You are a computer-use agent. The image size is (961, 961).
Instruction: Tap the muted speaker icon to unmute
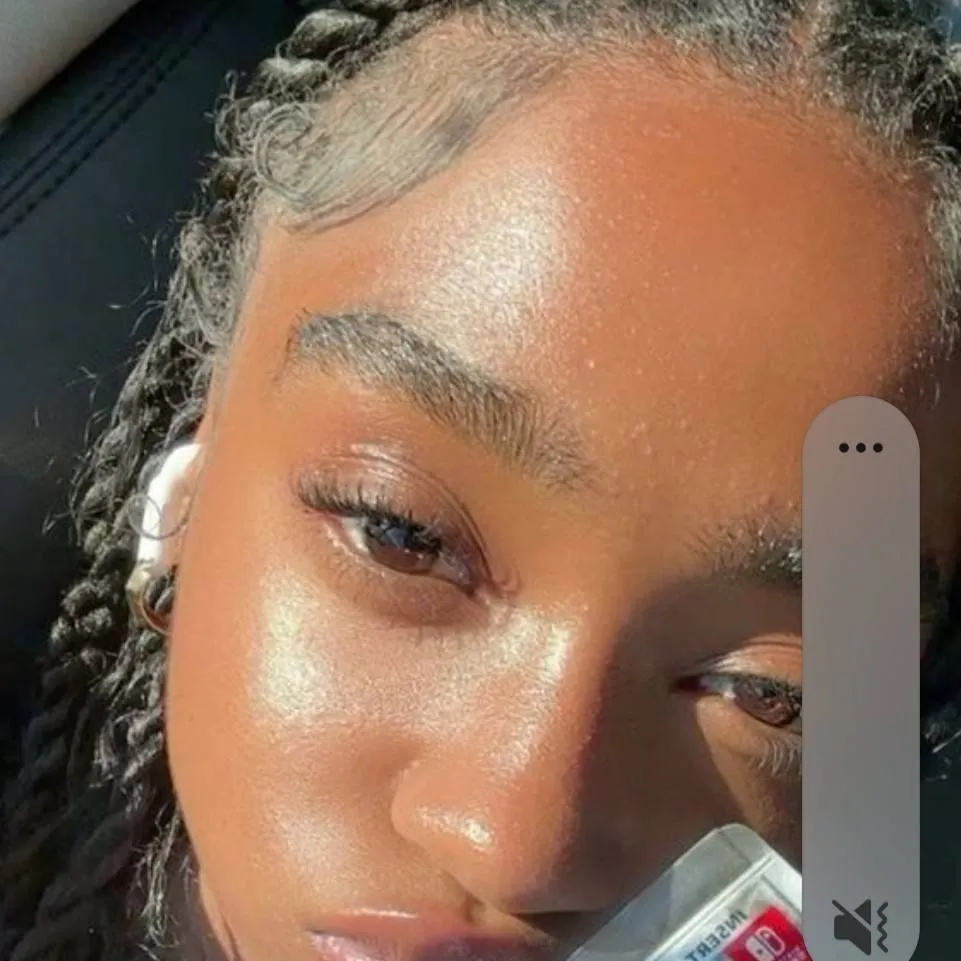click(x=860, y=926)
